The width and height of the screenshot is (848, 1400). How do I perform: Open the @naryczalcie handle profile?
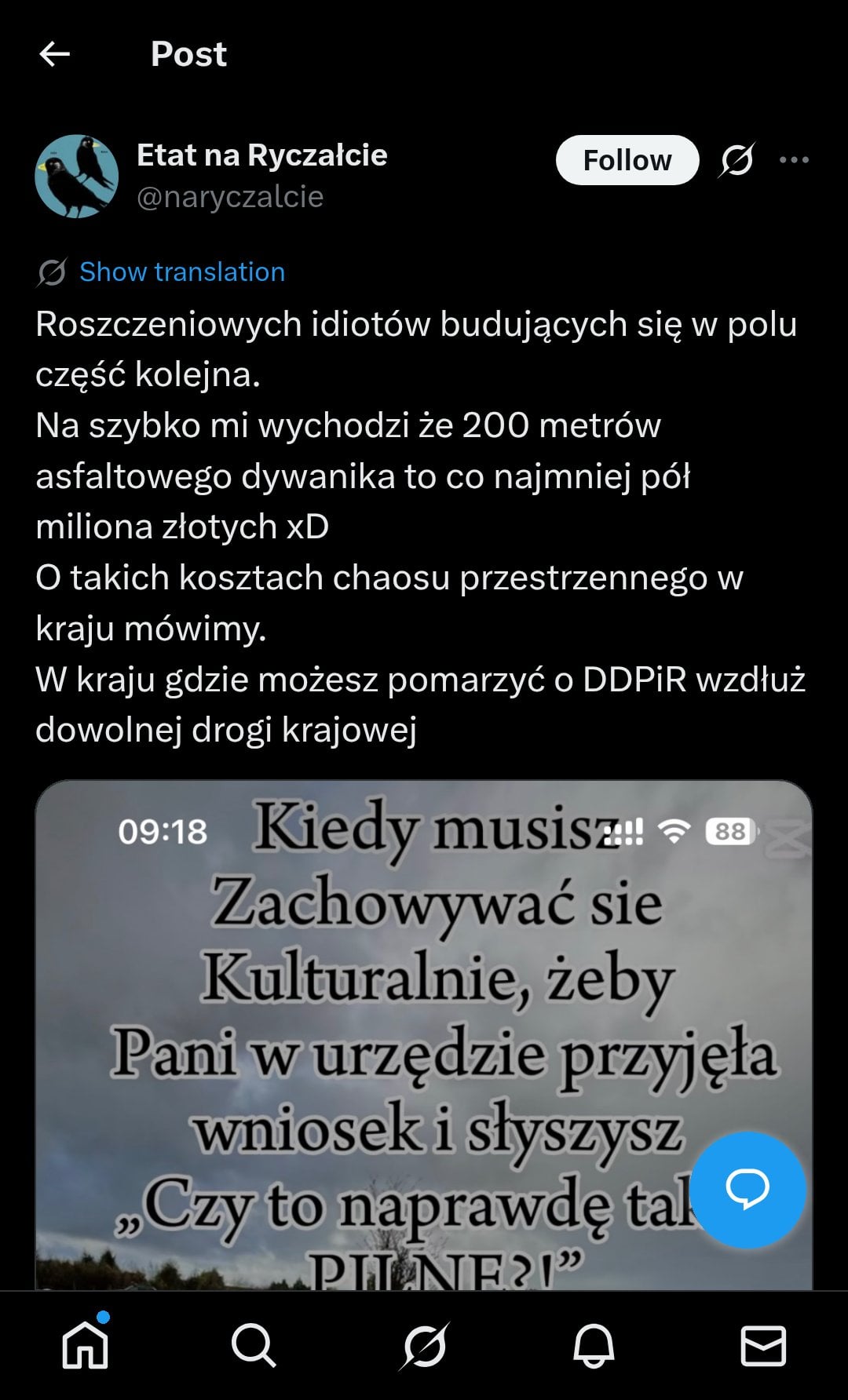[230, 196]
